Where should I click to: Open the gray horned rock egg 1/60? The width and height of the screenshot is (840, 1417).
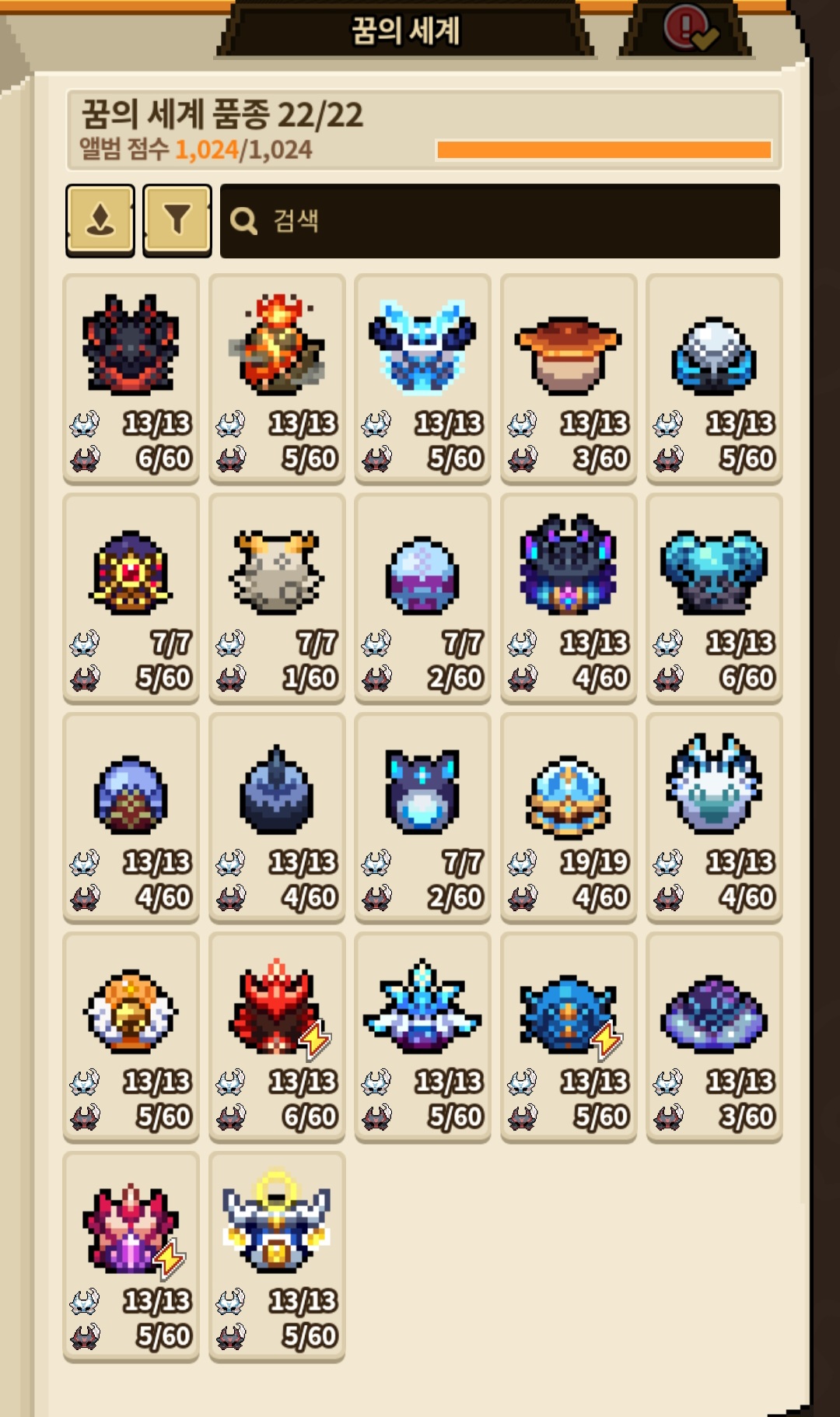[x=277, y=598]
